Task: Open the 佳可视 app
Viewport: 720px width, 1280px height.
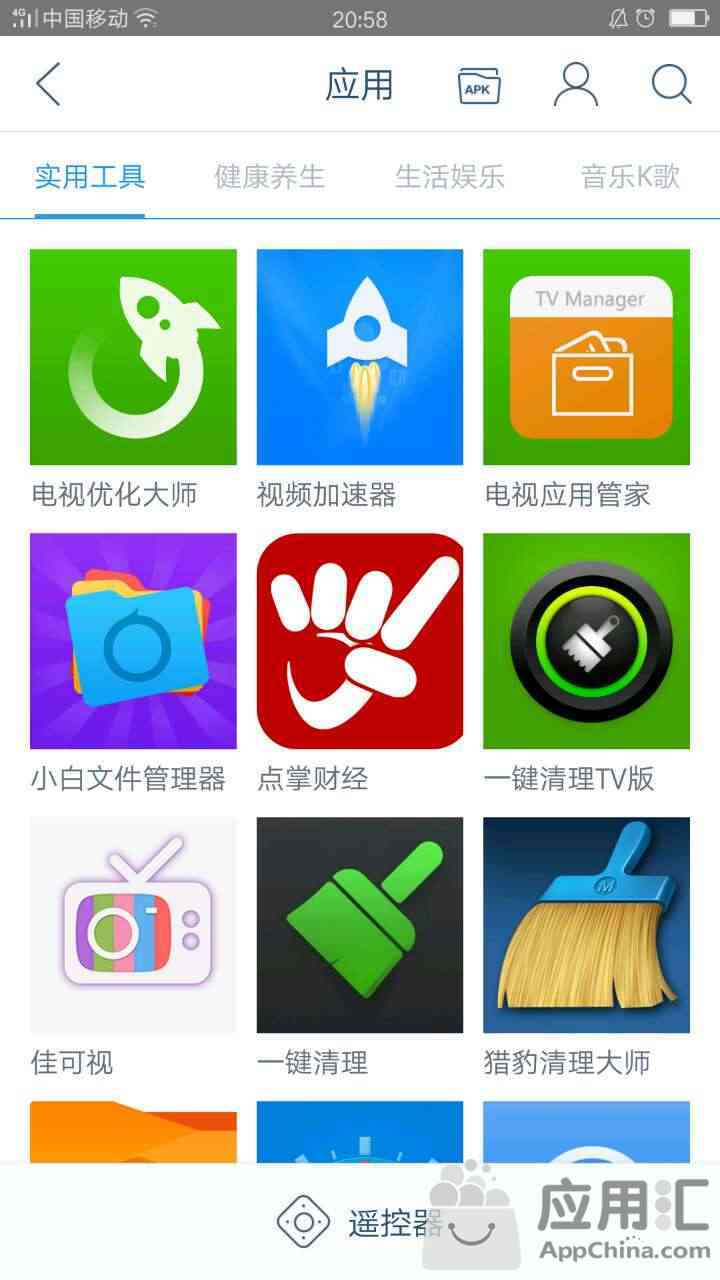Action: 133,925
